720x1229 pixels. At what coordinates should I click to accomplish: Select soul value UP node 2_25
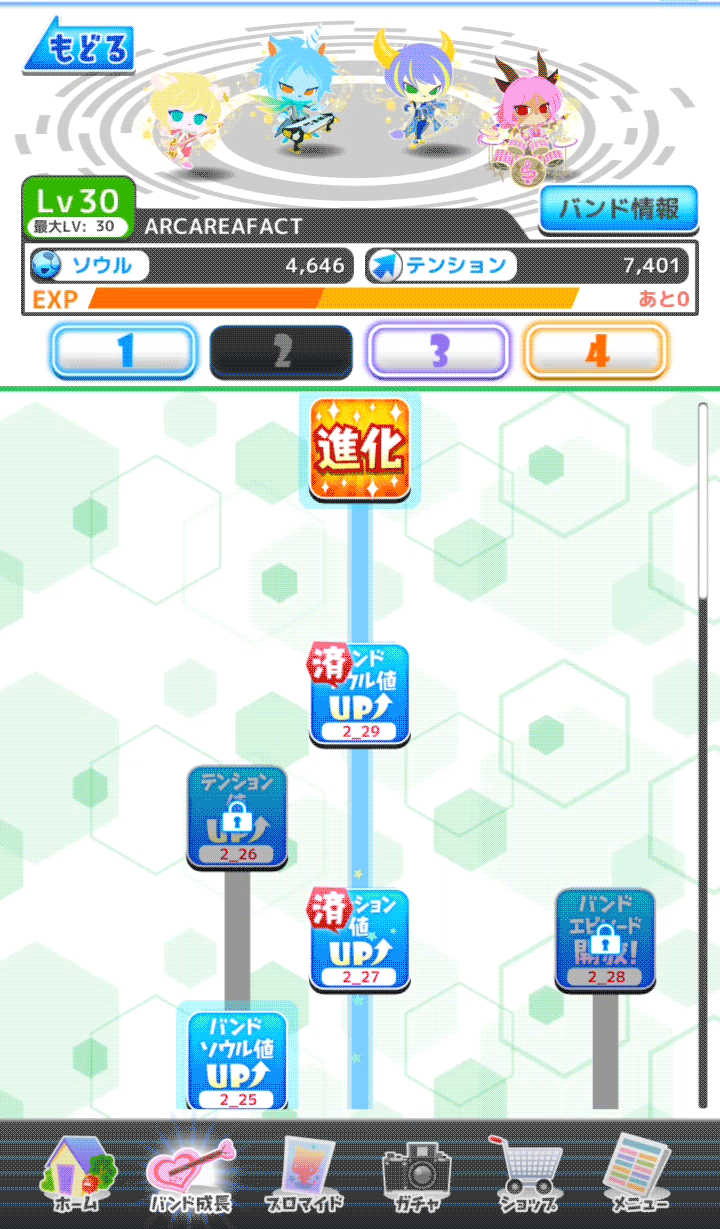tap(237, 1060)
